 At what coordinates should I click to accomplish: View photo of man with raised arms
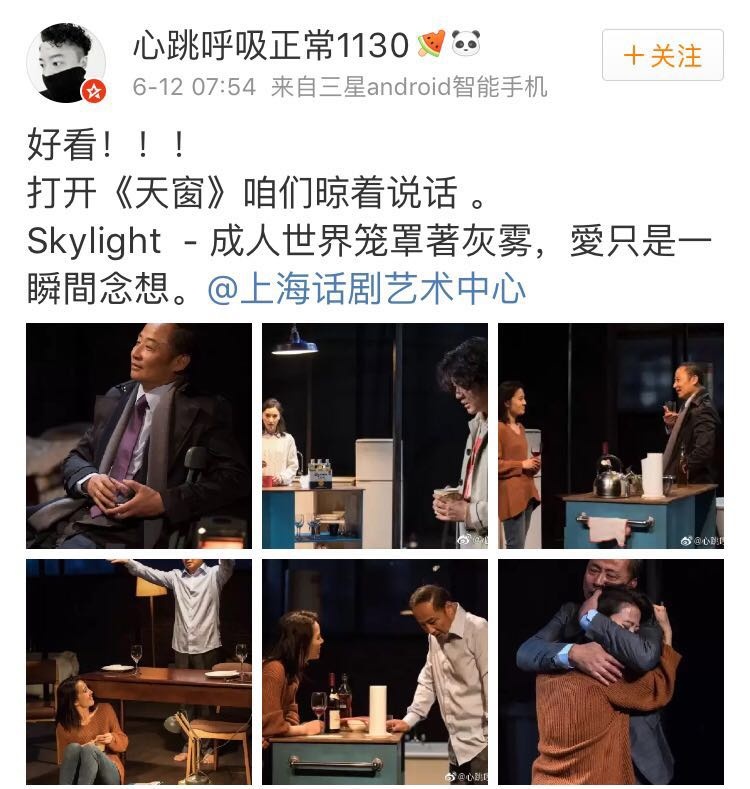coord(139,672)
